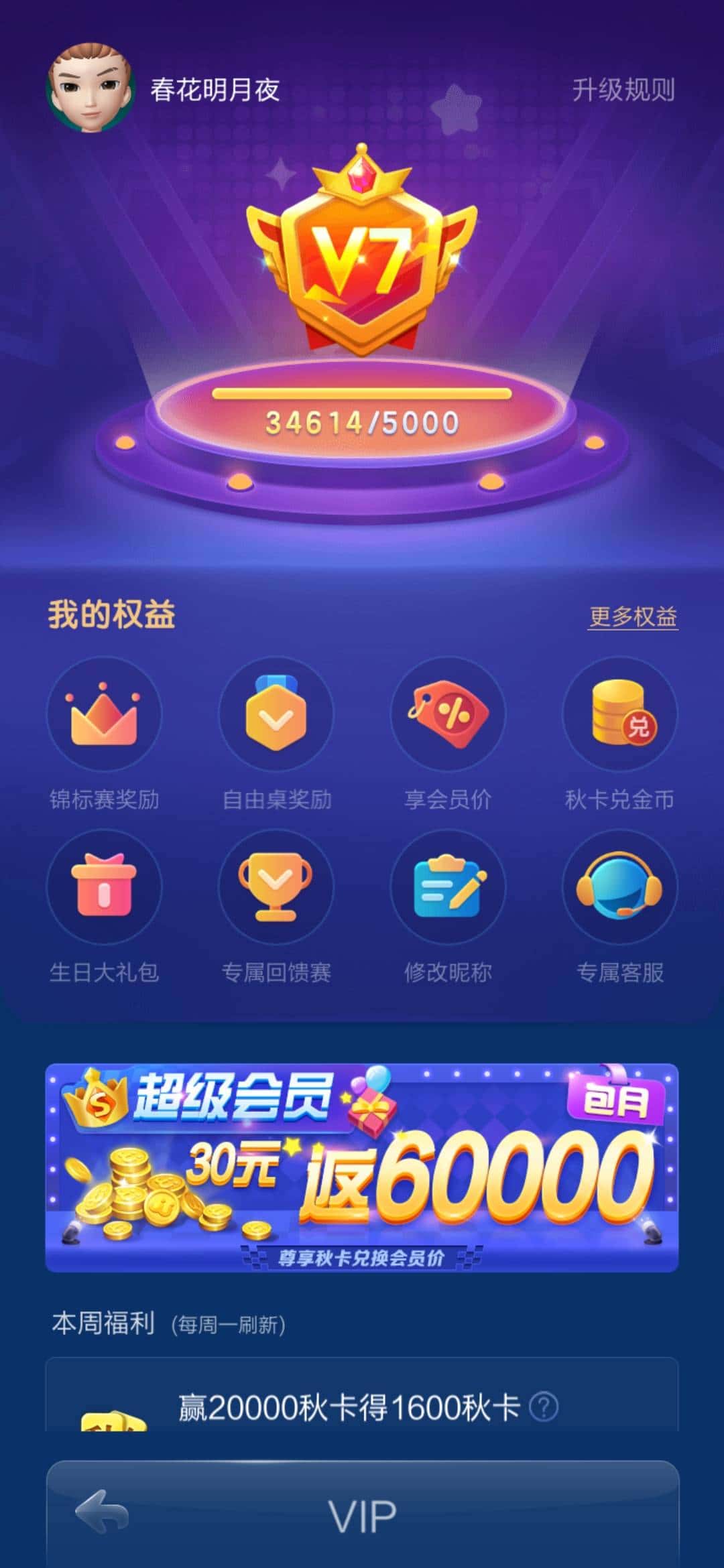
Task: Tap the 秋卡兑金币 card-to-coins exchange icon
Action: 619,716
